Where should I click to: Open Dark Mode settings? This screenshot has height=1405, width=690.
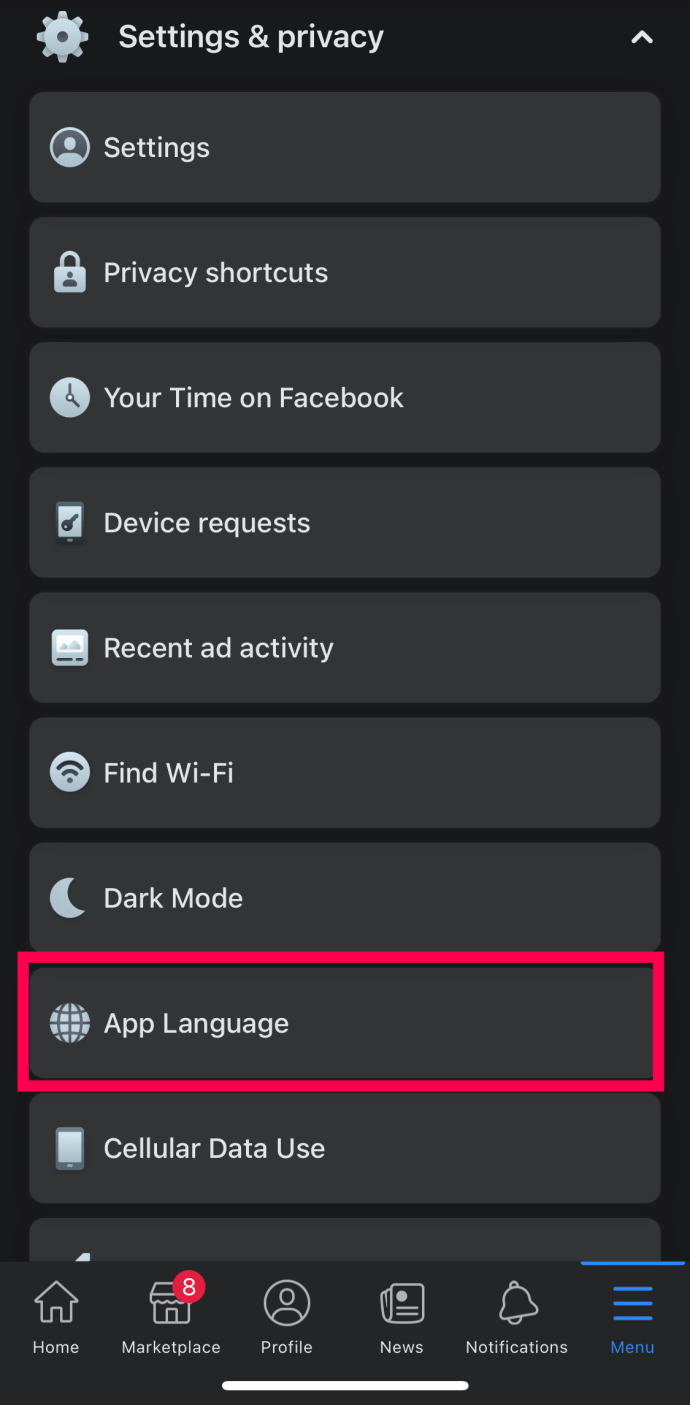click(x=344, y=898)
